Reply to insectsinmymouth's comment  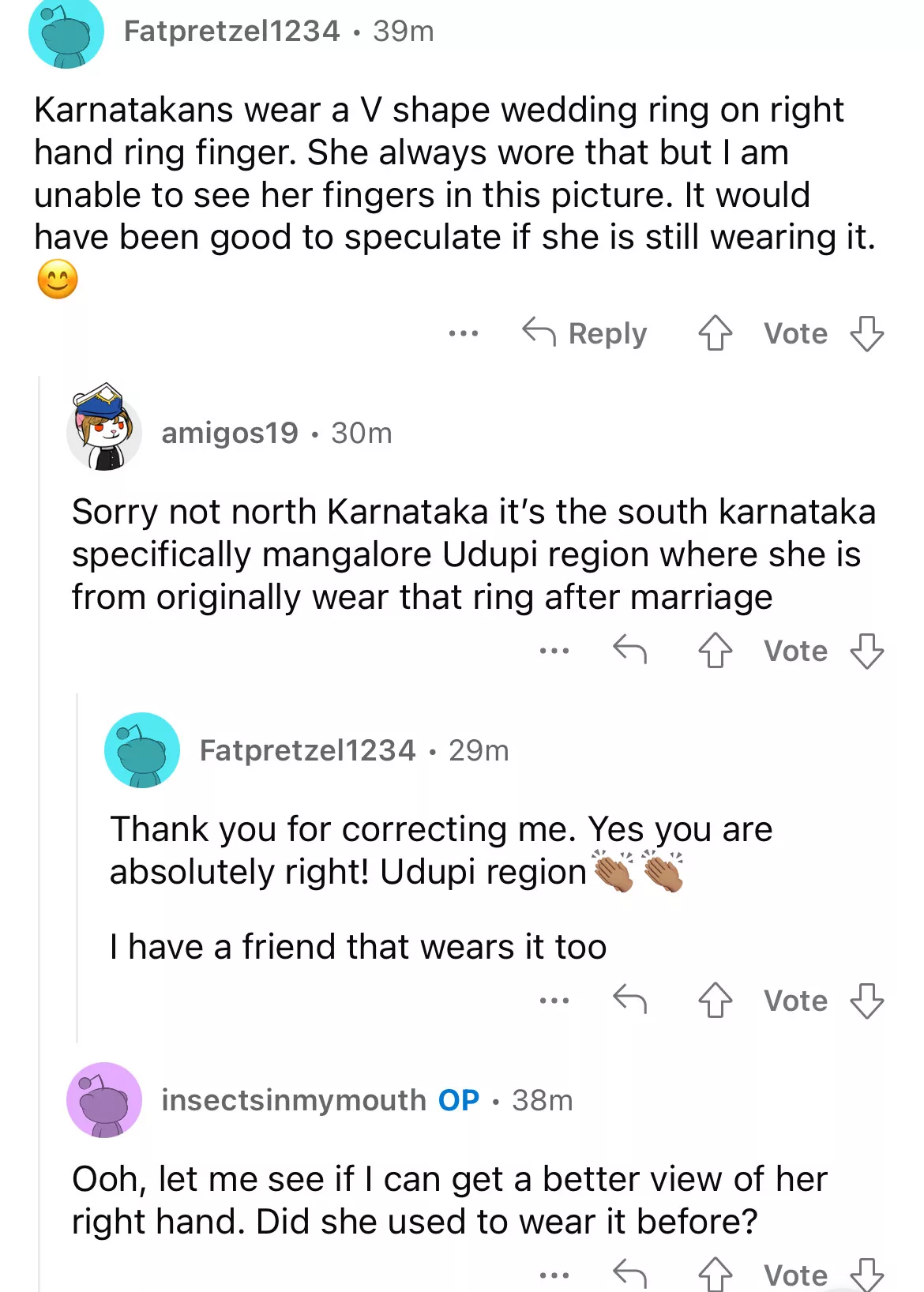(629, 1273)
